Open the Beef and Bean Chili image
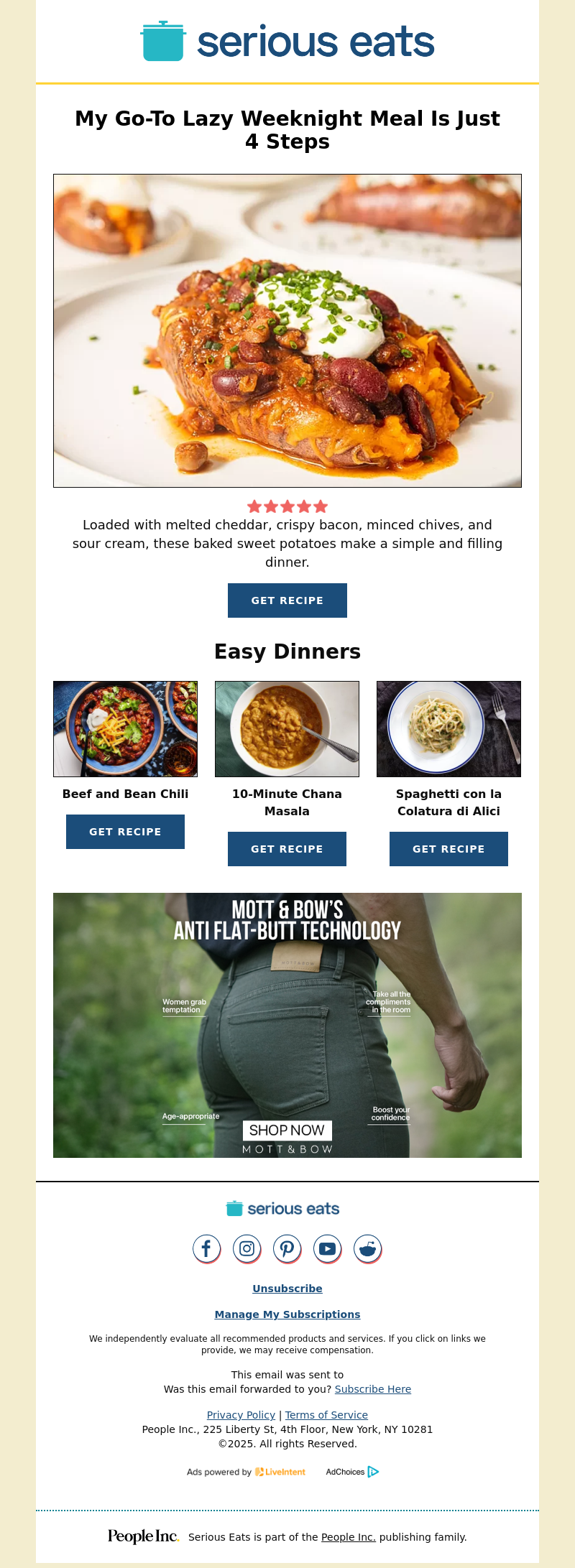The height and width of the screenshot is (1568, 575). tap(125, 729)
